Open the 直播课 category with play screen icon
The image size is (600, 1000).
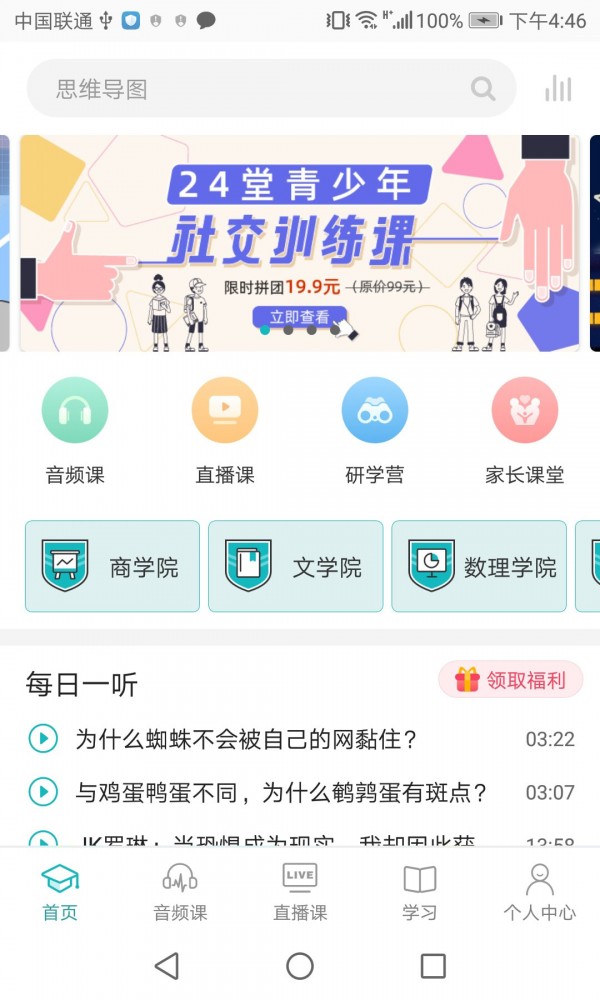pyautogui.click(x=225, y=410)
